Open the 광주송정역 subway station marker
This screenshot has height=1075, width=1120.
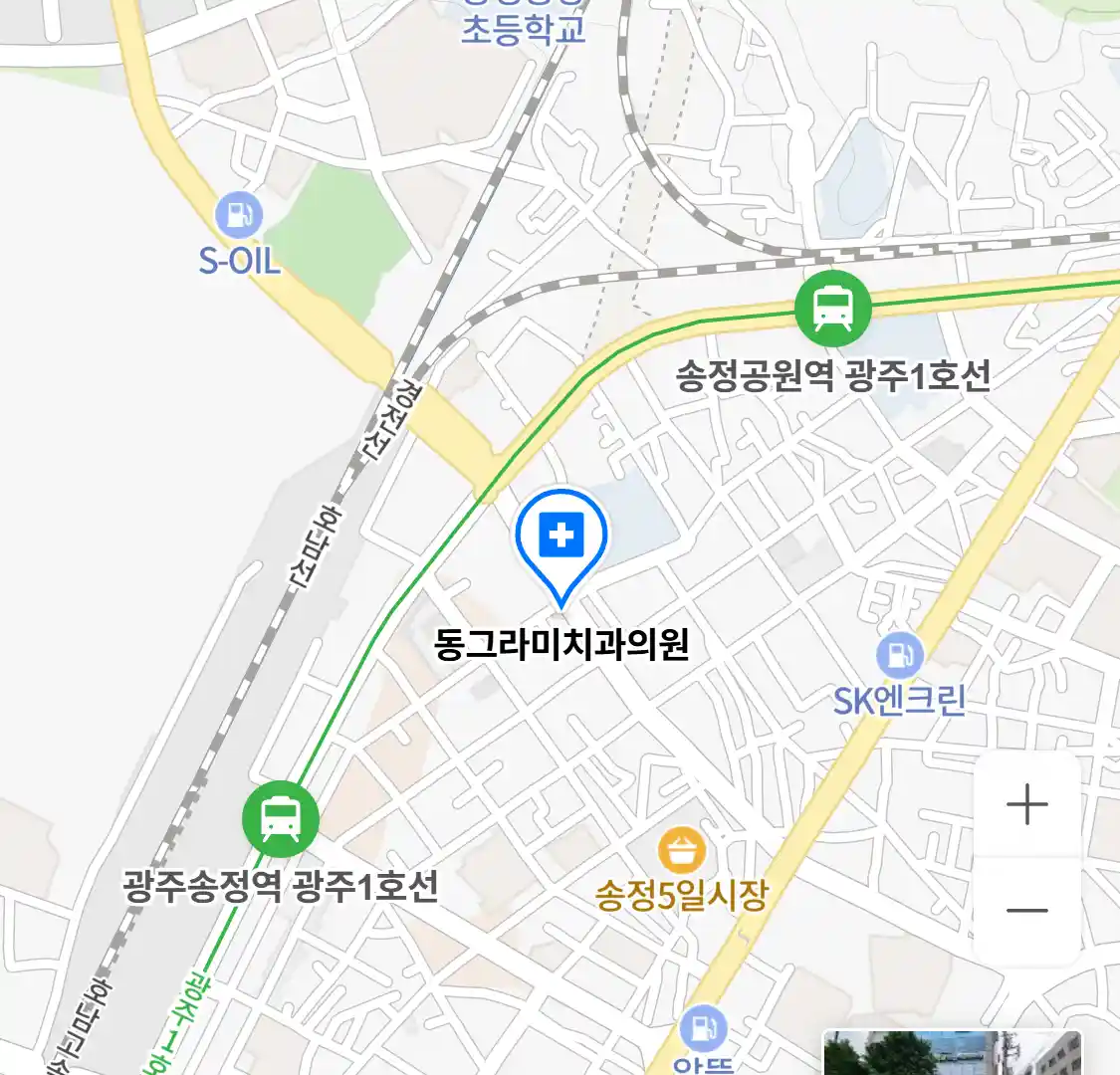pyautogui.click(x=281, y=819)
